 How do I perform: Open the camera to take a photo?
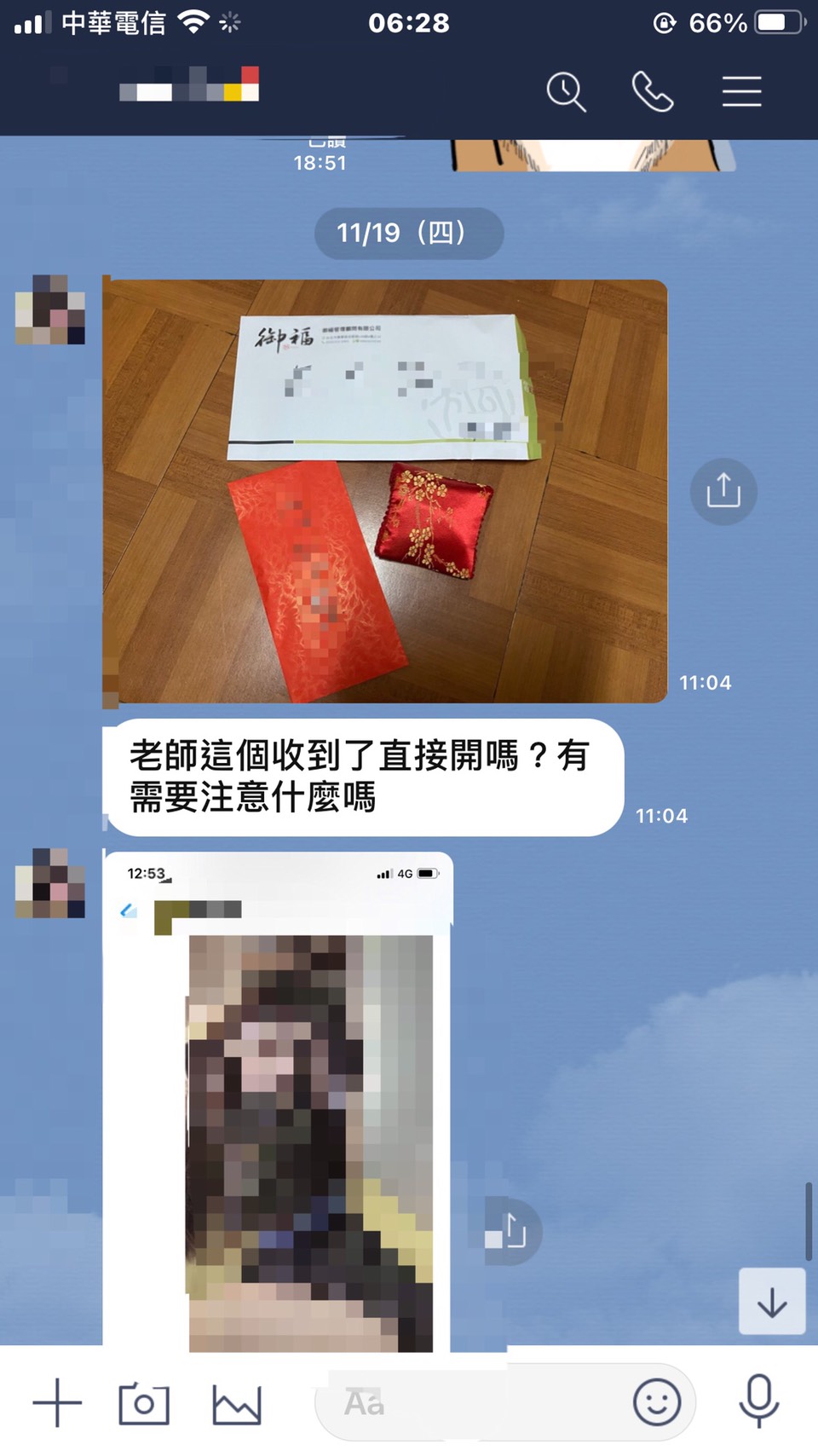[144, 1402]
